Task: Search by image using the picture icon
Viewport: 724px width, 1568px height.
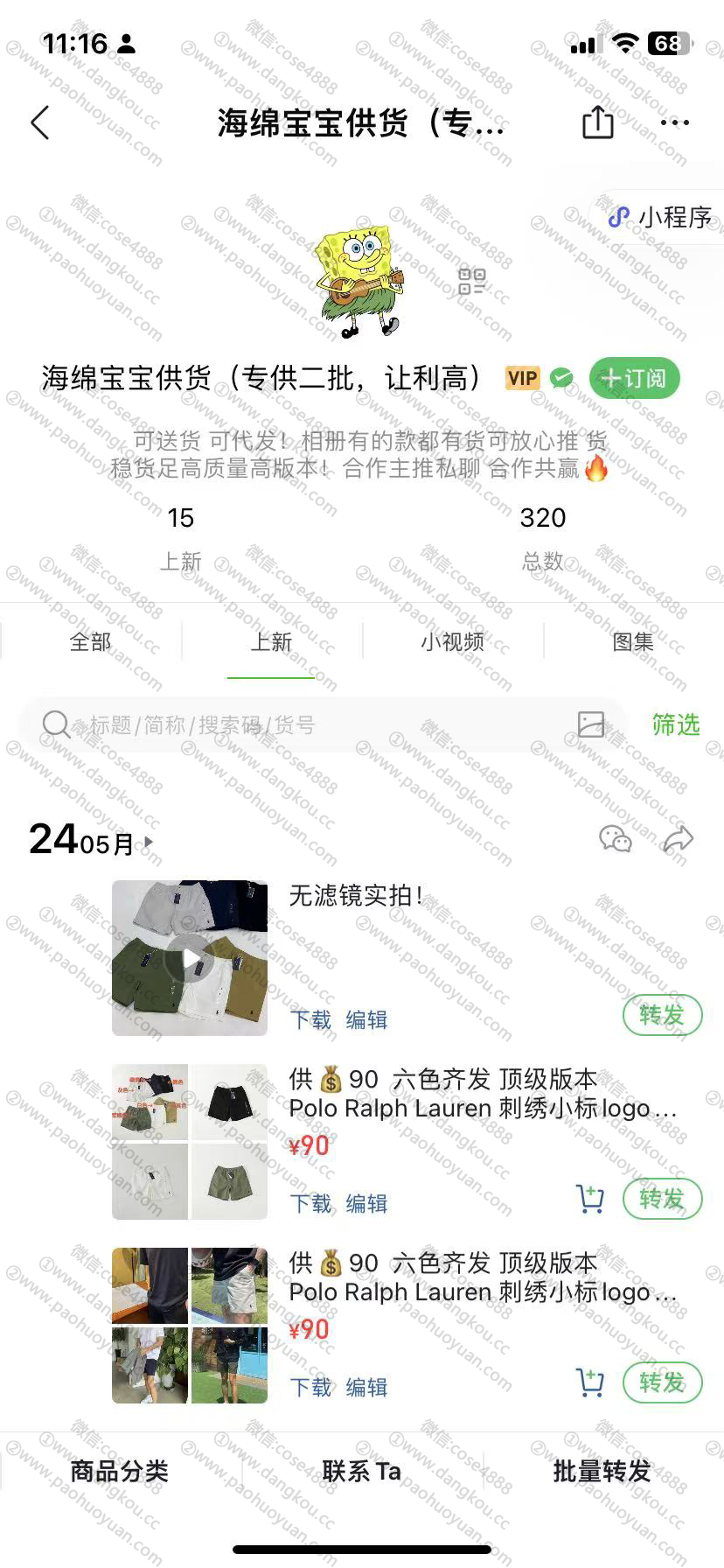Action: 591,724
